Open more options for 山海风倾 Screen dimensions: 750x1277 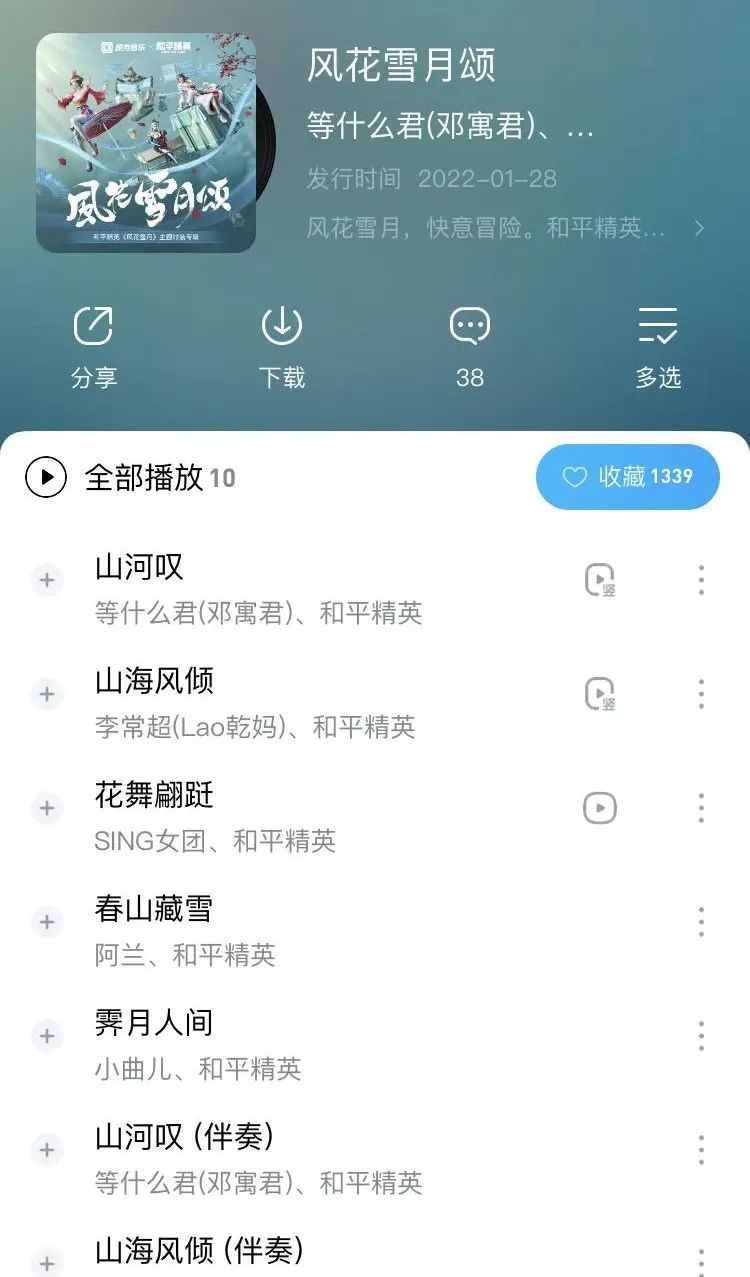point(701,694)
